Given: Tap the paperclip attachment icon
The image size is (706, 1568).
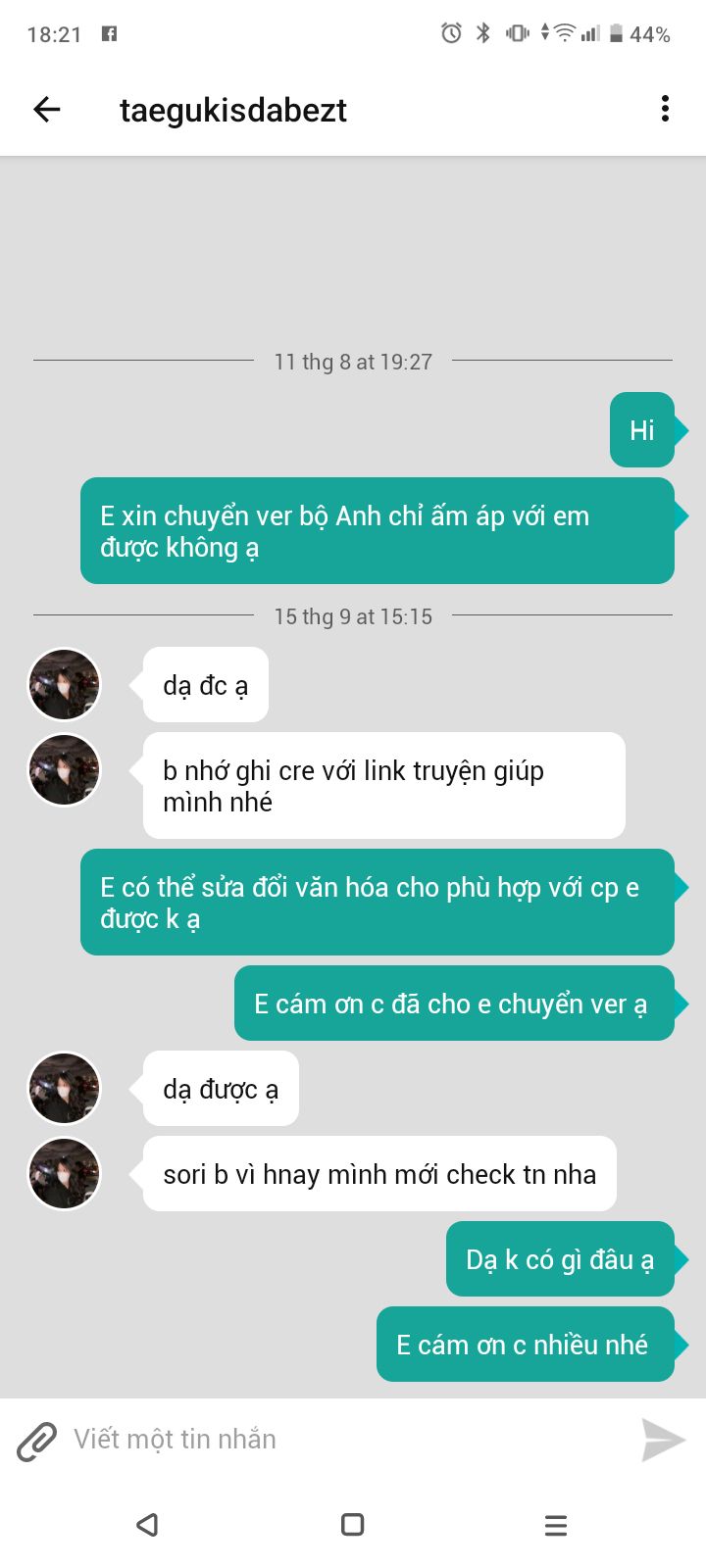Looking at the screenshot, I should pos(37,1441).
